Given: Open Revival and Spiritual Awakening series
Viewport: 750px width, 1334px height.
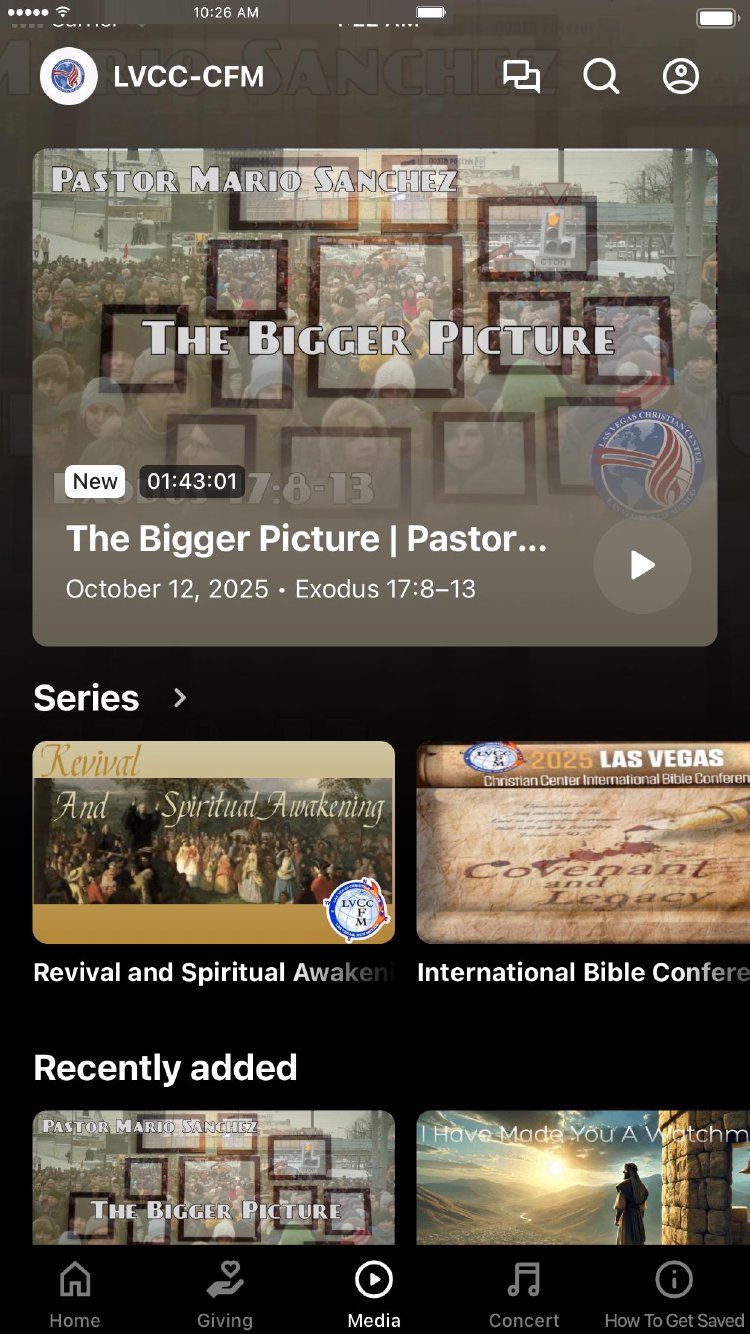Looking at the screenshot, I should click(214, 842).
